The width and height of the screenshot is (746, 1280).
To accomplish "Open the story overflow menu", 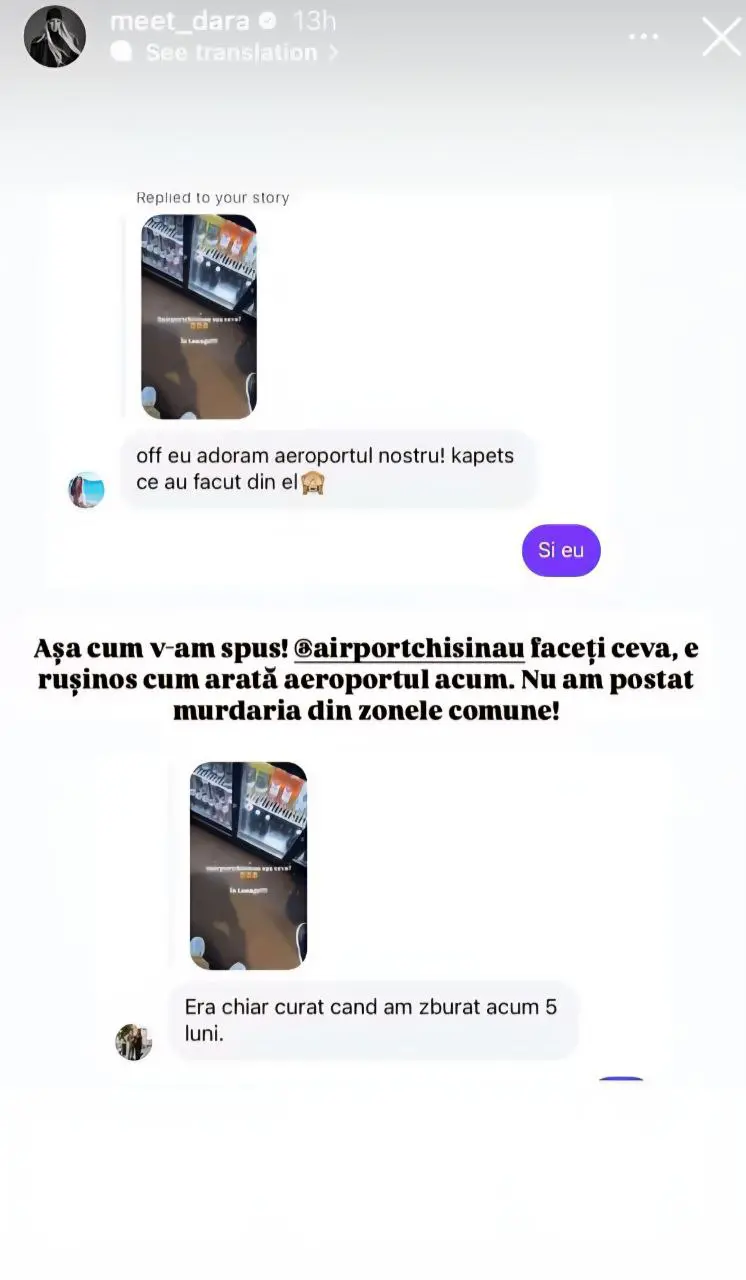I will 645,37.
